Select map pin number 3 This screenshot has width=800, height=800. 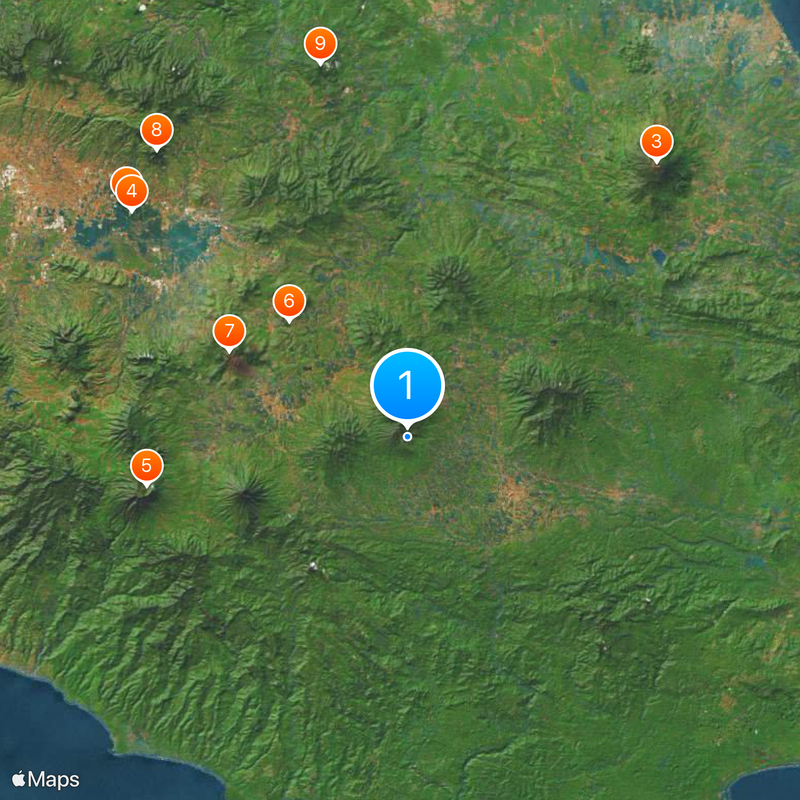pyautogui.click(x=656, y=142)
